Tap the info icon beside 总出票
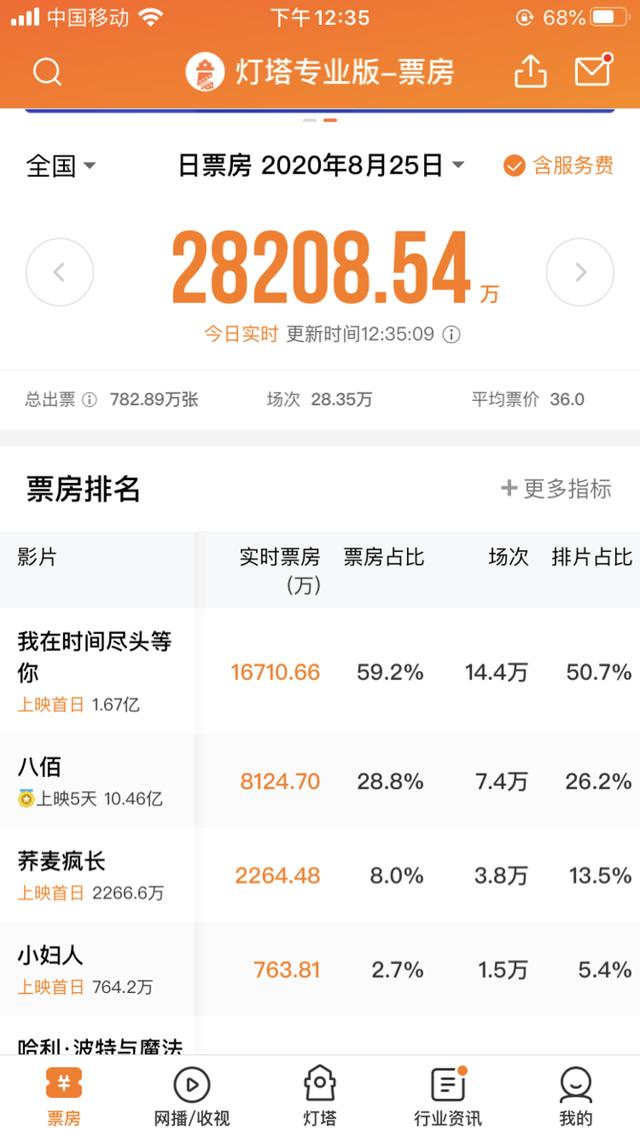Viewport: 640px width, 1138px height. [x=89, y=400]
